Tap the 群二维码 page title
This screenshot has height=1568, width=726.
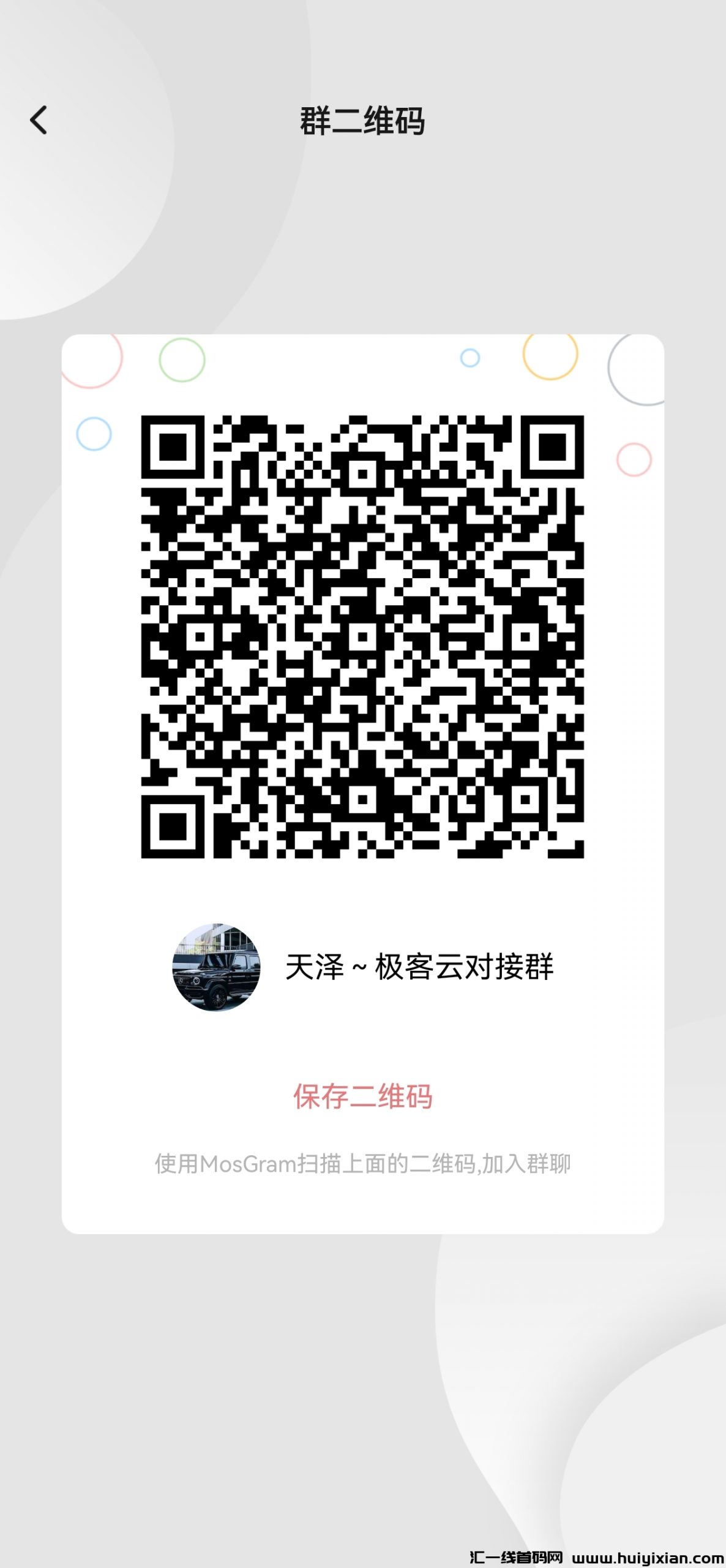coord(362,119)
